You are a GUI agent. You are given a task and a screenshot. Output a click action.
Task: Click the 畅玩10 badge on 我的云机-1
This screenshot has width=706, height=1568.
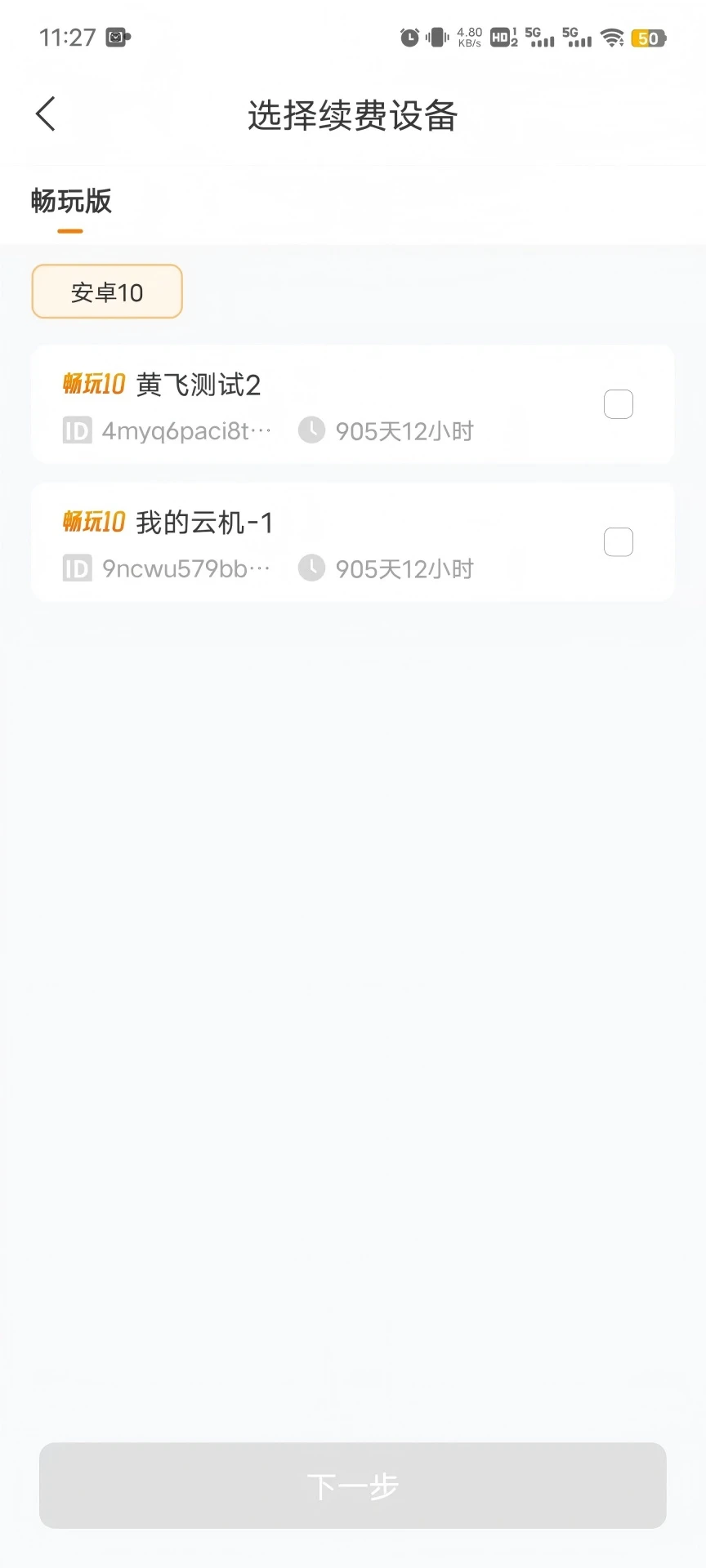[92, 522]
